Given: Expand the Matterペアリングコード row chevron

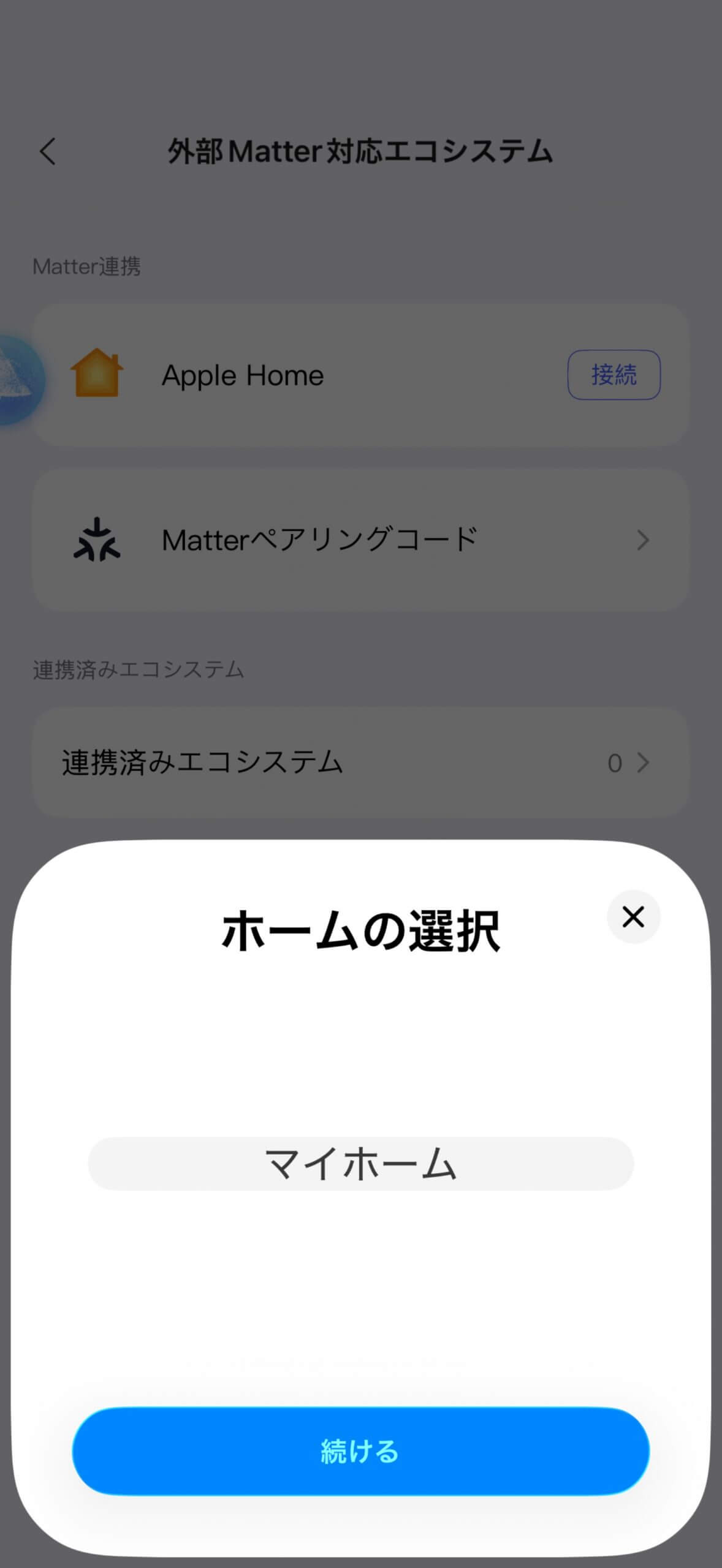Looking at the screenshot, I should [642, 539].
